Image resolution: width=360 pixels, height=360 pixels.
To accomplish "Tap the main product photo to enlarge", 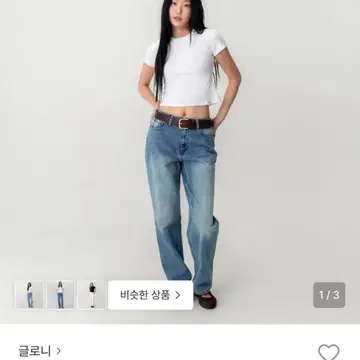I will tap(180, 140).
